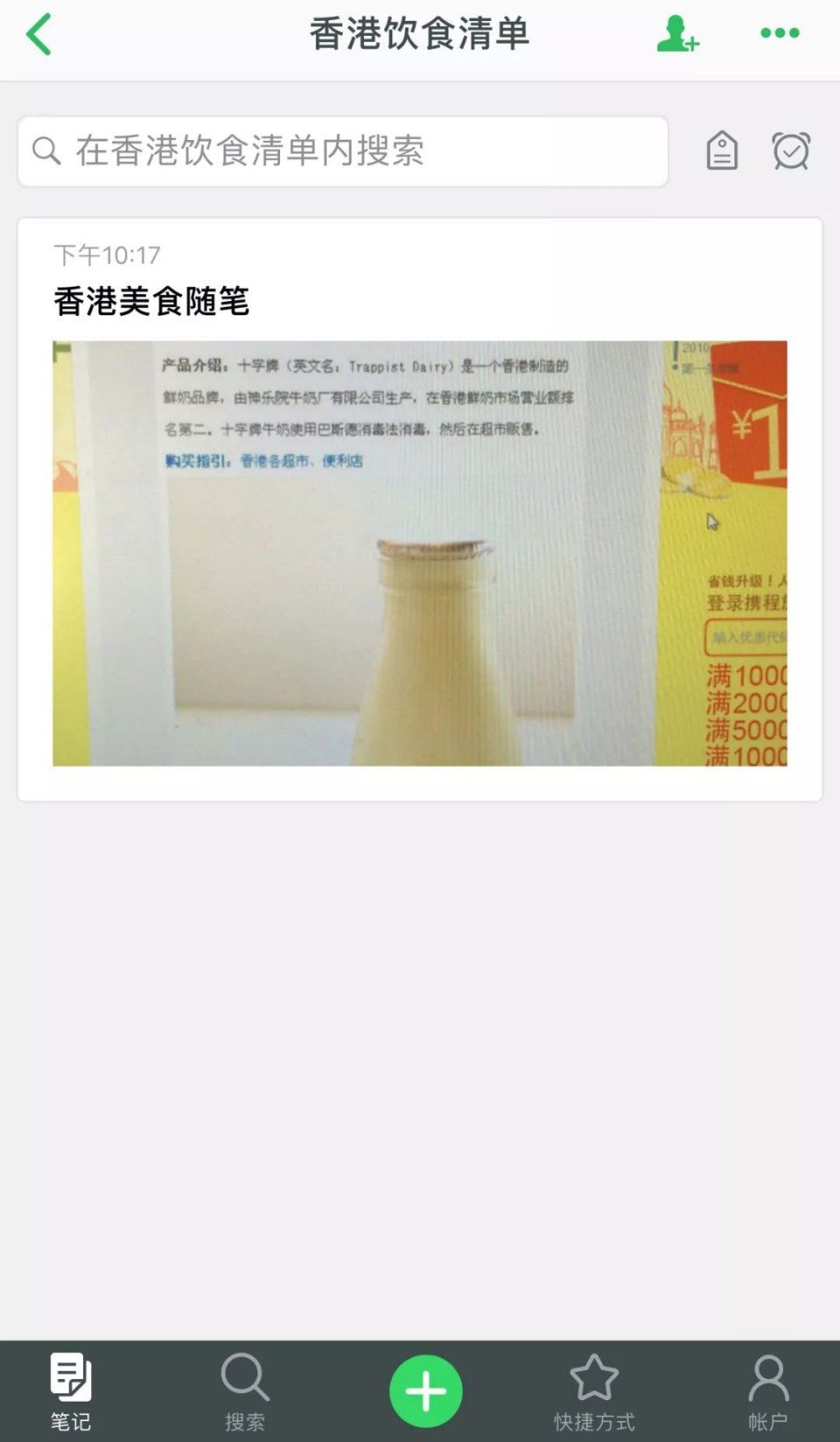Tap the 在香港饮食清单内搜索 search field

343,151
